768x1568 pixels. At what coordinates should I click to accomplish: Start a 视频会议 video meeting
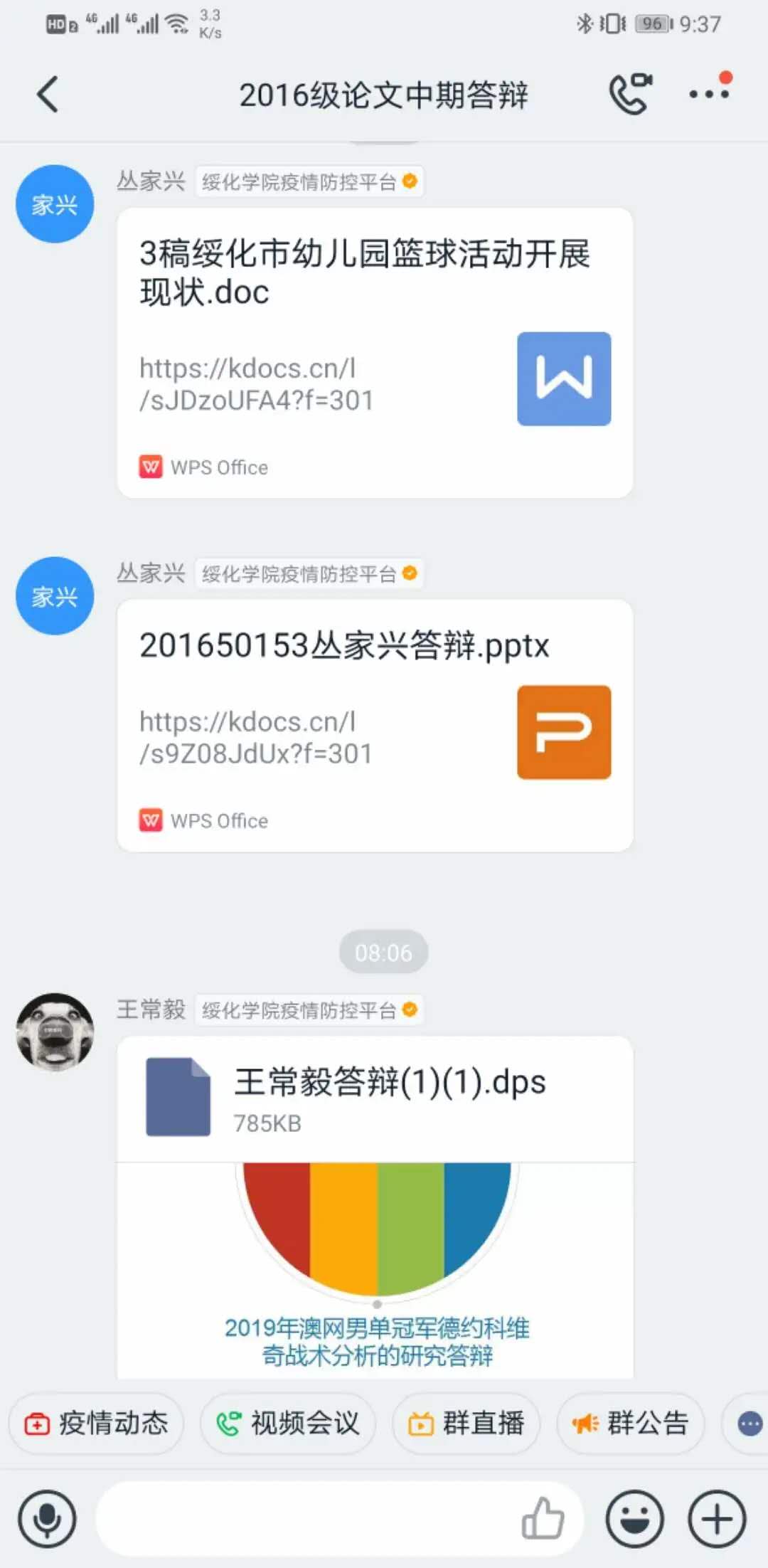click(288, 1424)
